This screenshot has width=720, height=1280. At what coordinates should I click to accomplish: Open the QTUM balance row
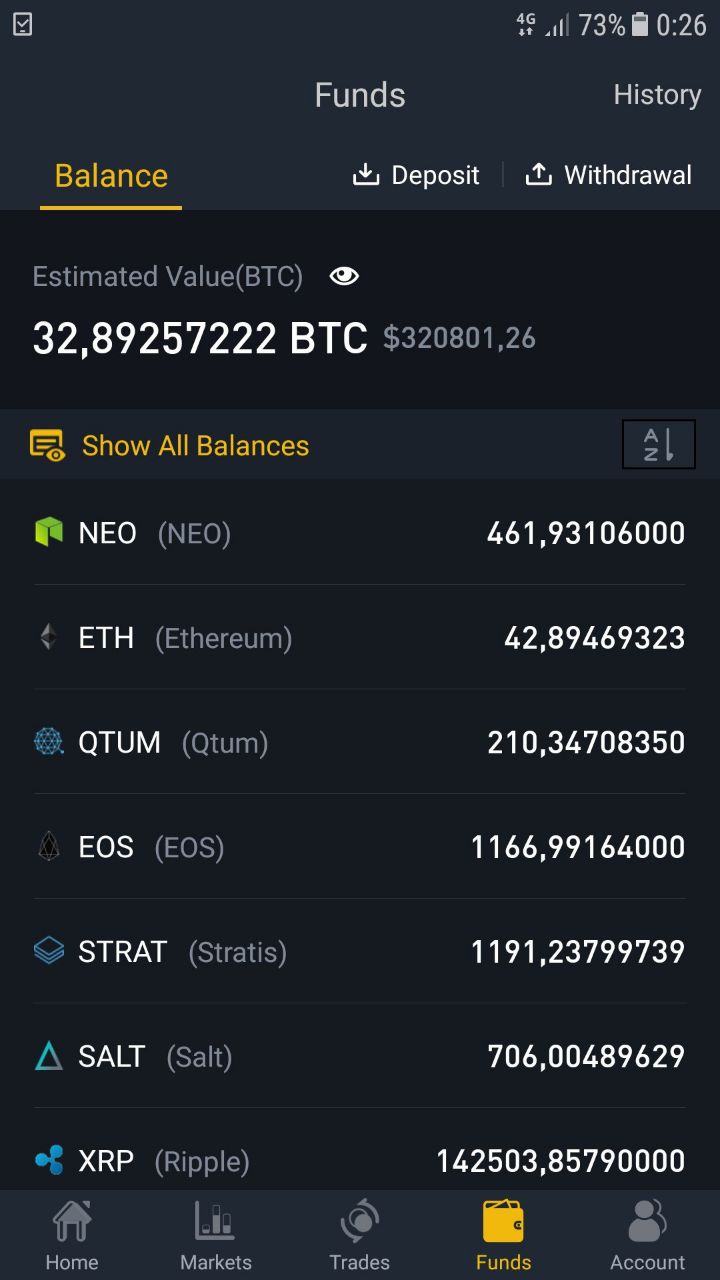point(360,742)
